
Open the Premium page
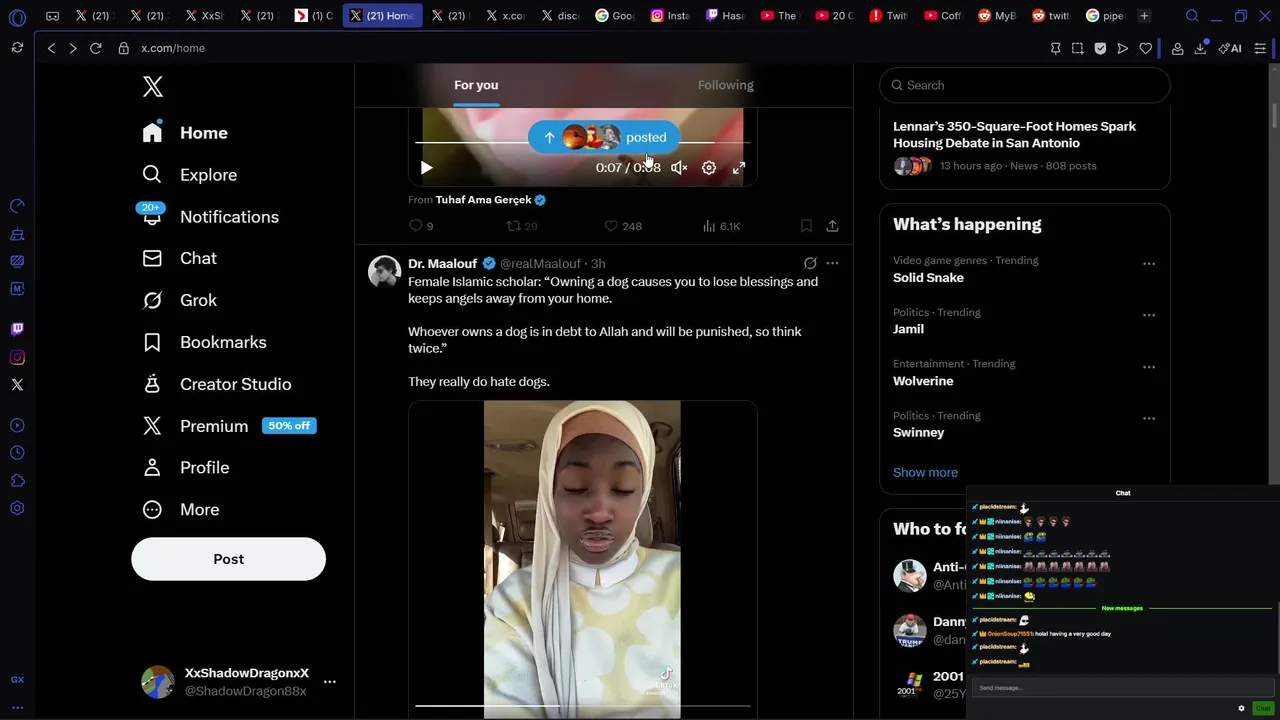(213, 426)
